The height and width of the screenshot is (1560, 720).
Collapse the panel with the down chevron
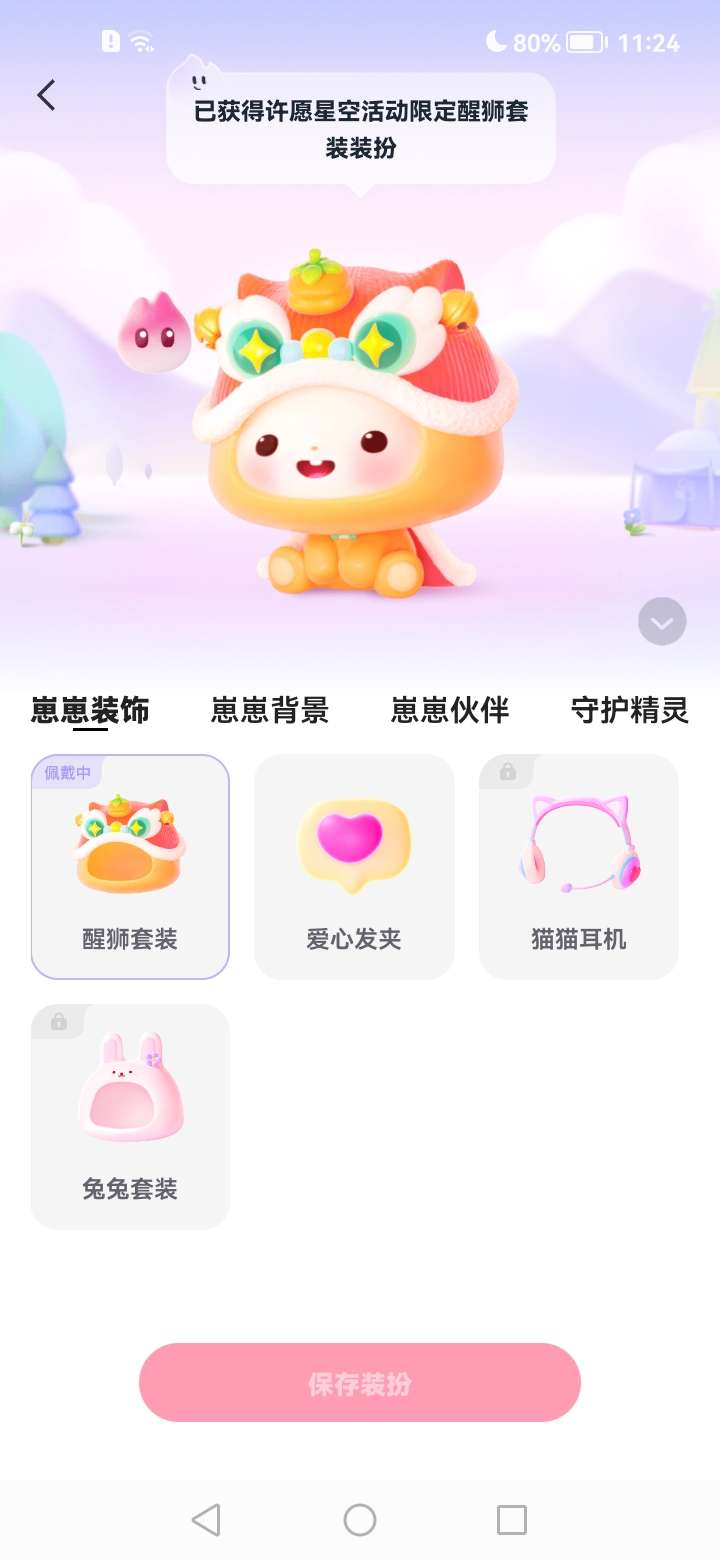click(x=662, y=622)
